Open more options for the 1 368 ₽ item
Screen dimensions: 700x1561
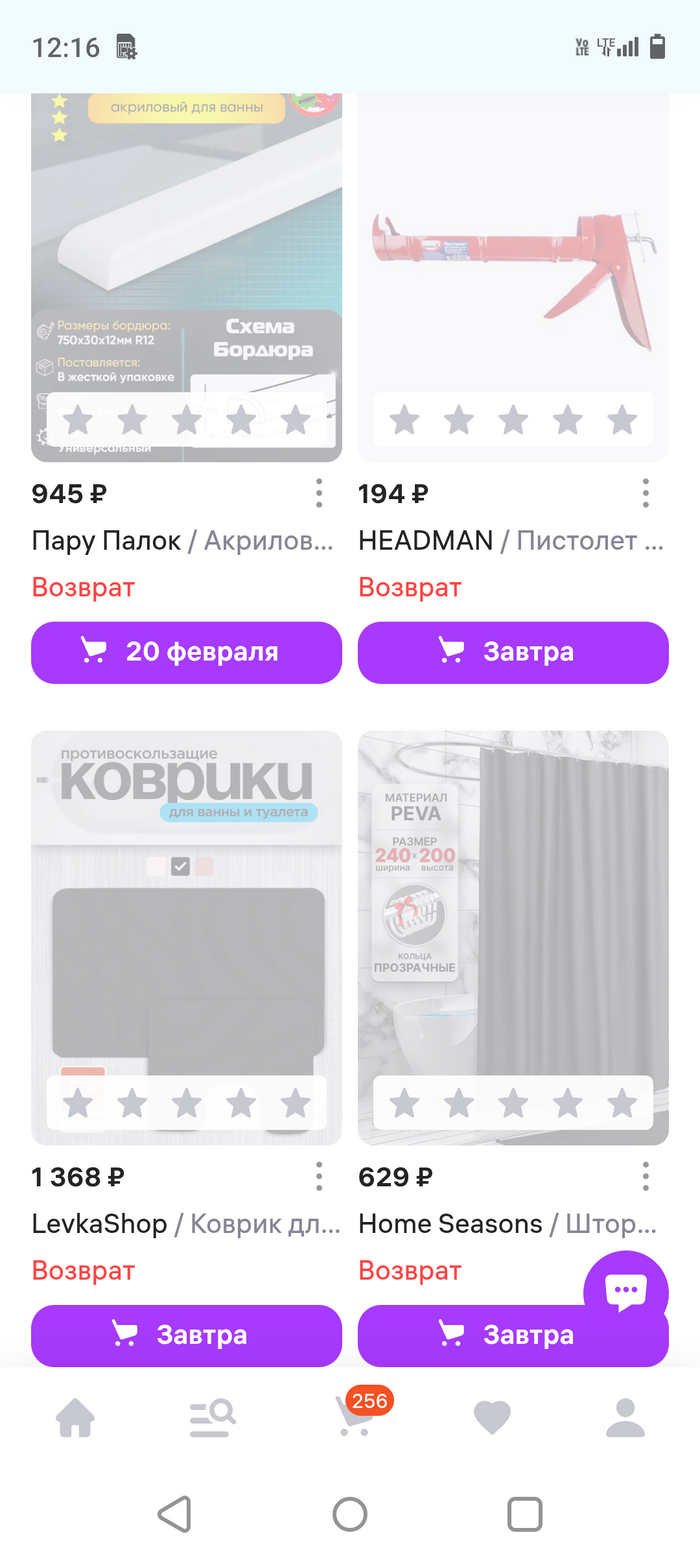319,1176
